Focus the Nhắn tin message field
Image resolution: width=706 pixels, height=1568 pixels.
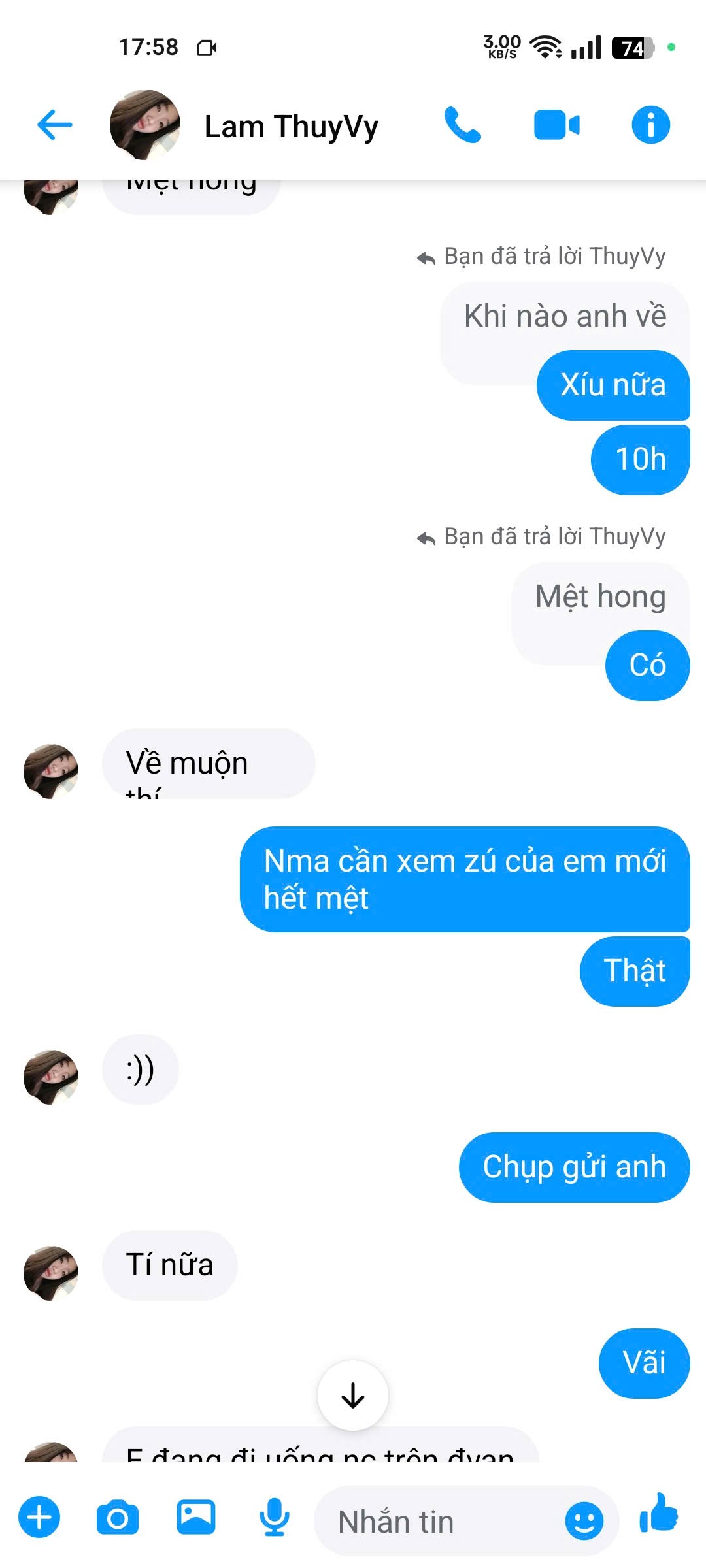pos(438,1522)
